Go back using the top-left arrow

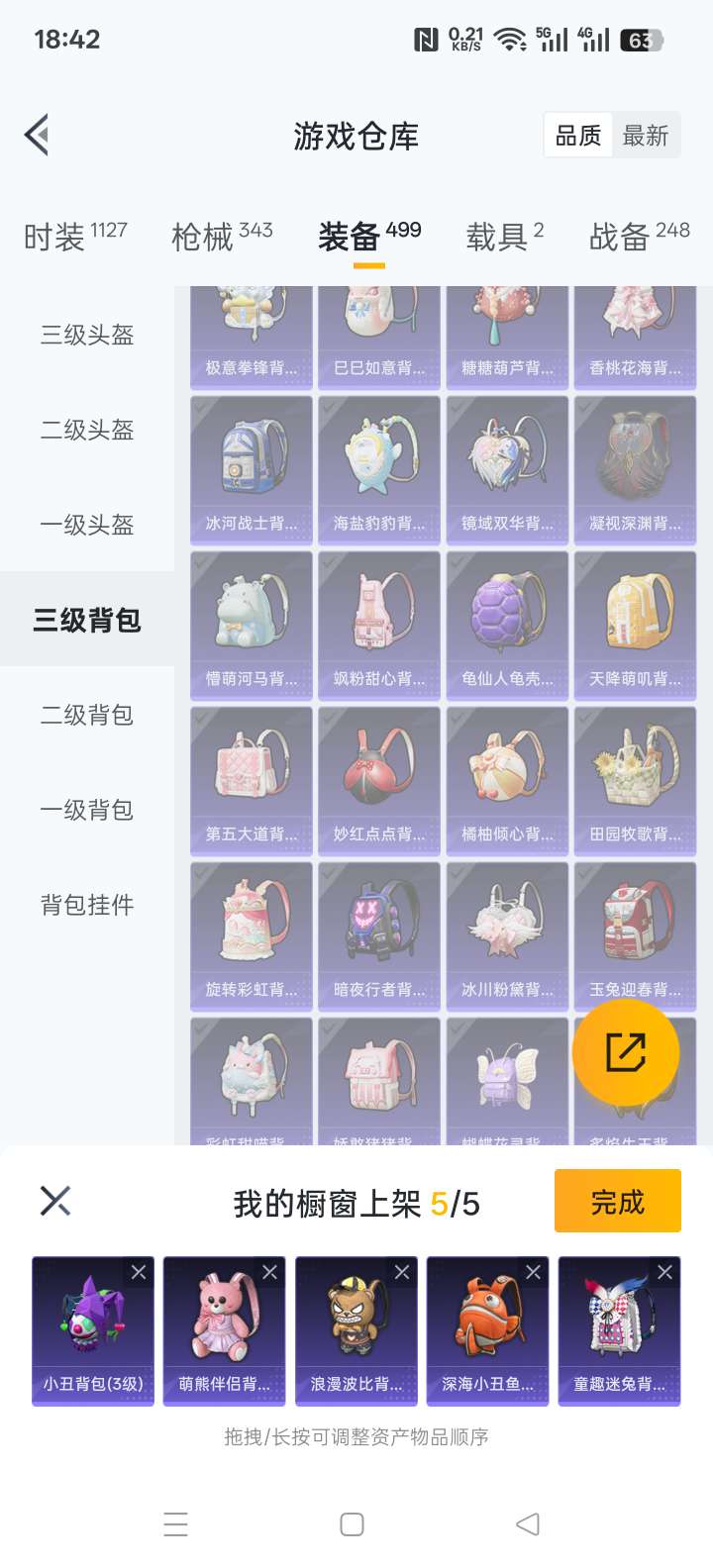(x=38, y=136)
